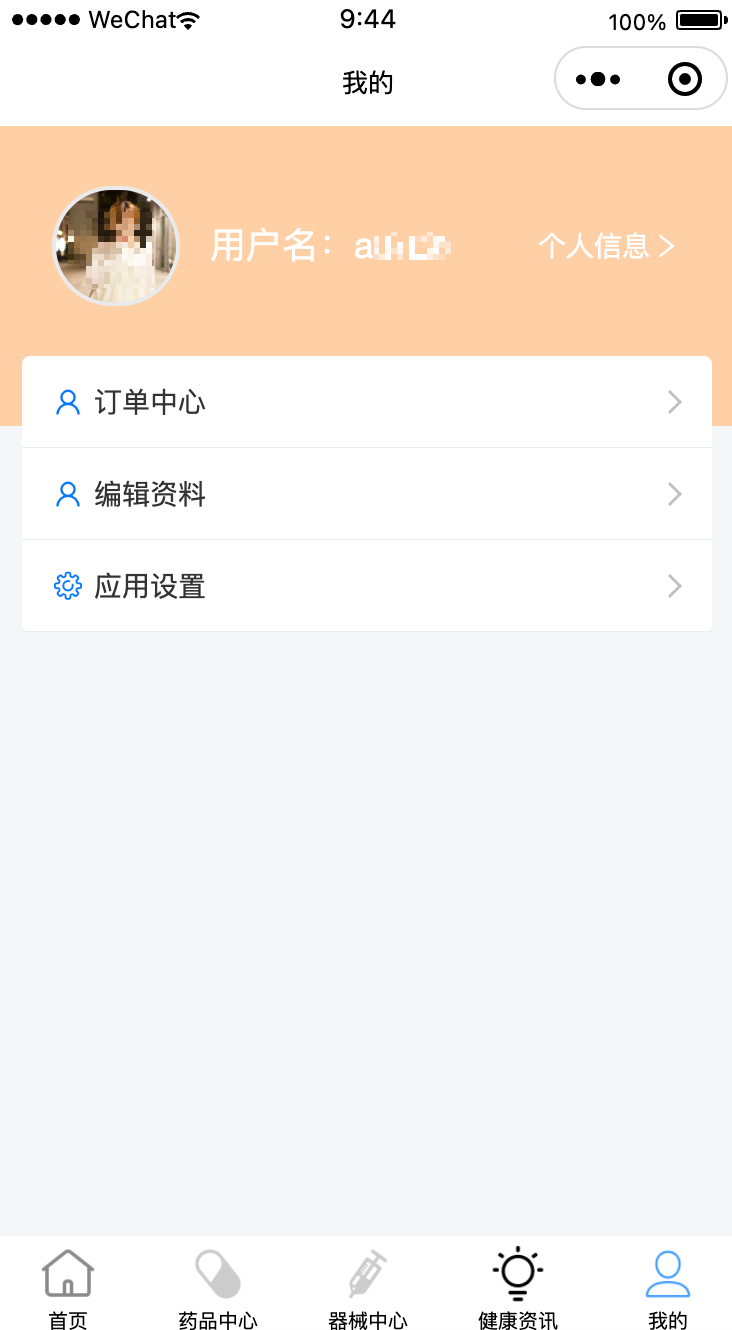The height and width of the screenshot is (1330, 732).
Task: Open 订单中心 row
Action: pos(367,402)
